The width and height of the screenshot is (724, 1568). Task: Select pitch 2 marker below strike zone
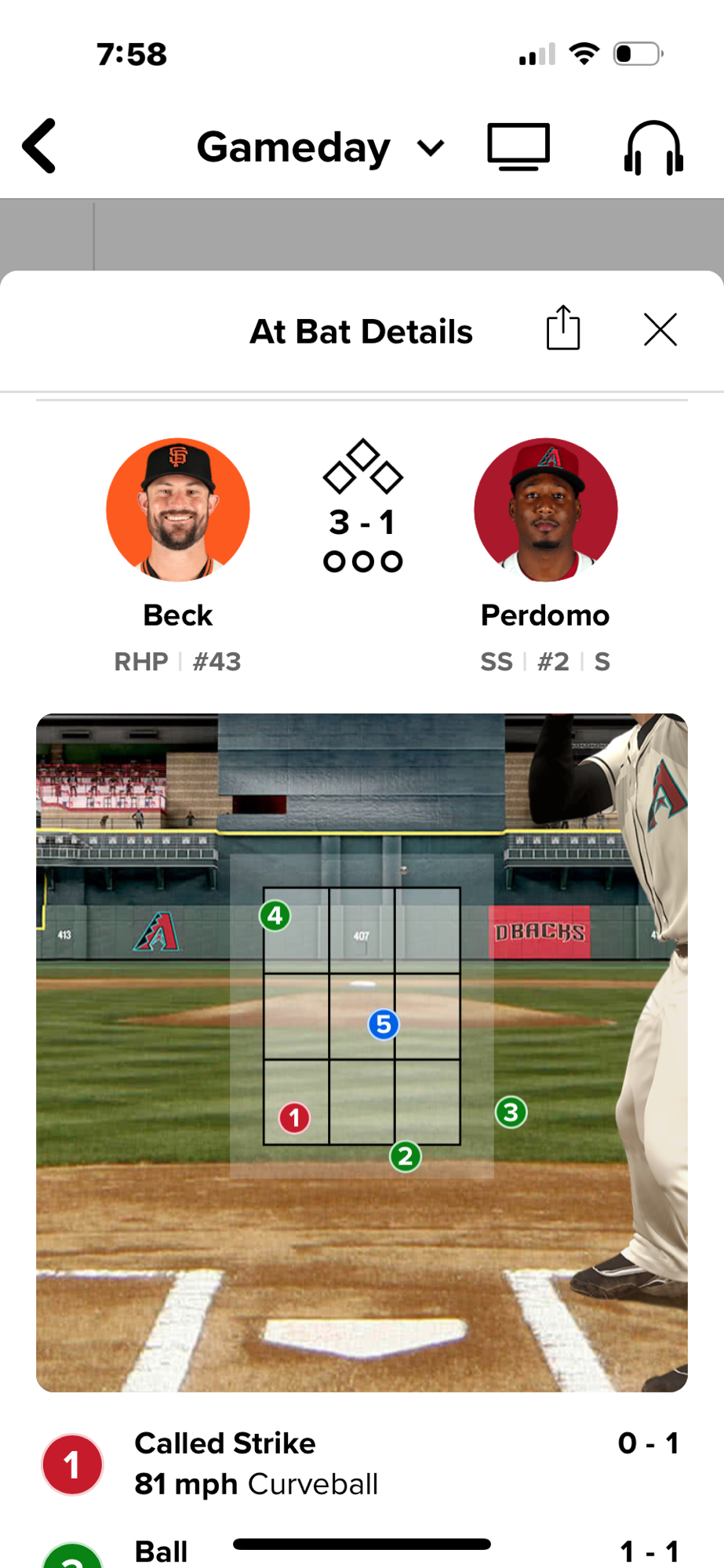[x=406, y=1156]
